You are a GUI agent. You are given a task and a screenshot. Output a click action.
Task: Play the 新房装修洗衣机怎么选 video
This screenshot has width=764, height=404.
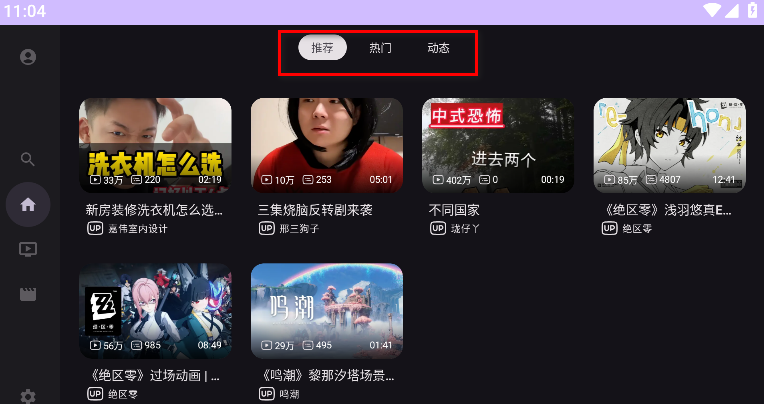point(155,145)
